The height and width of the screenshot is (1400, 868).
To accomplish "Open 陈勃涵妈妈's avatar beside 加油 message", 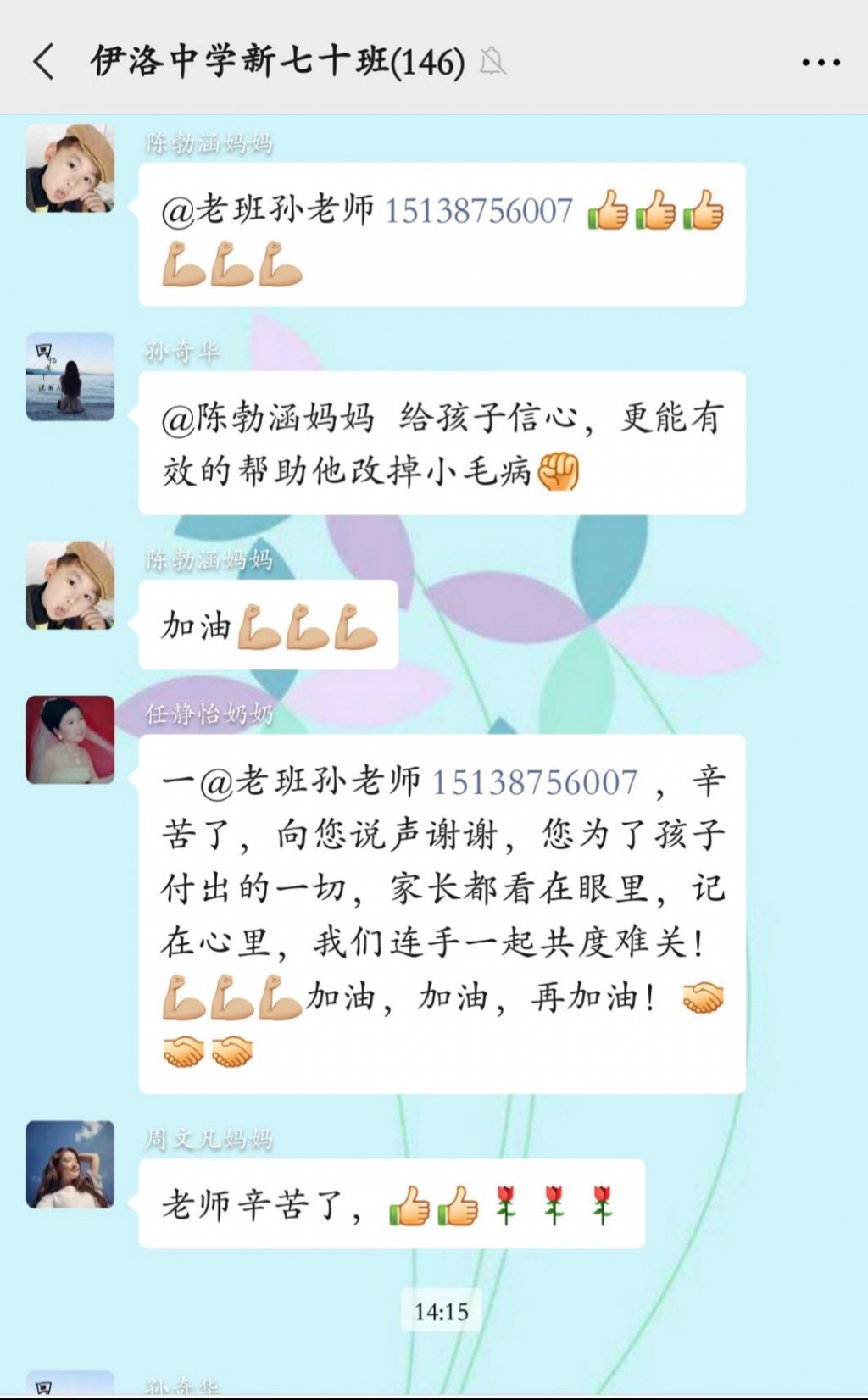I will click(70, 586).
